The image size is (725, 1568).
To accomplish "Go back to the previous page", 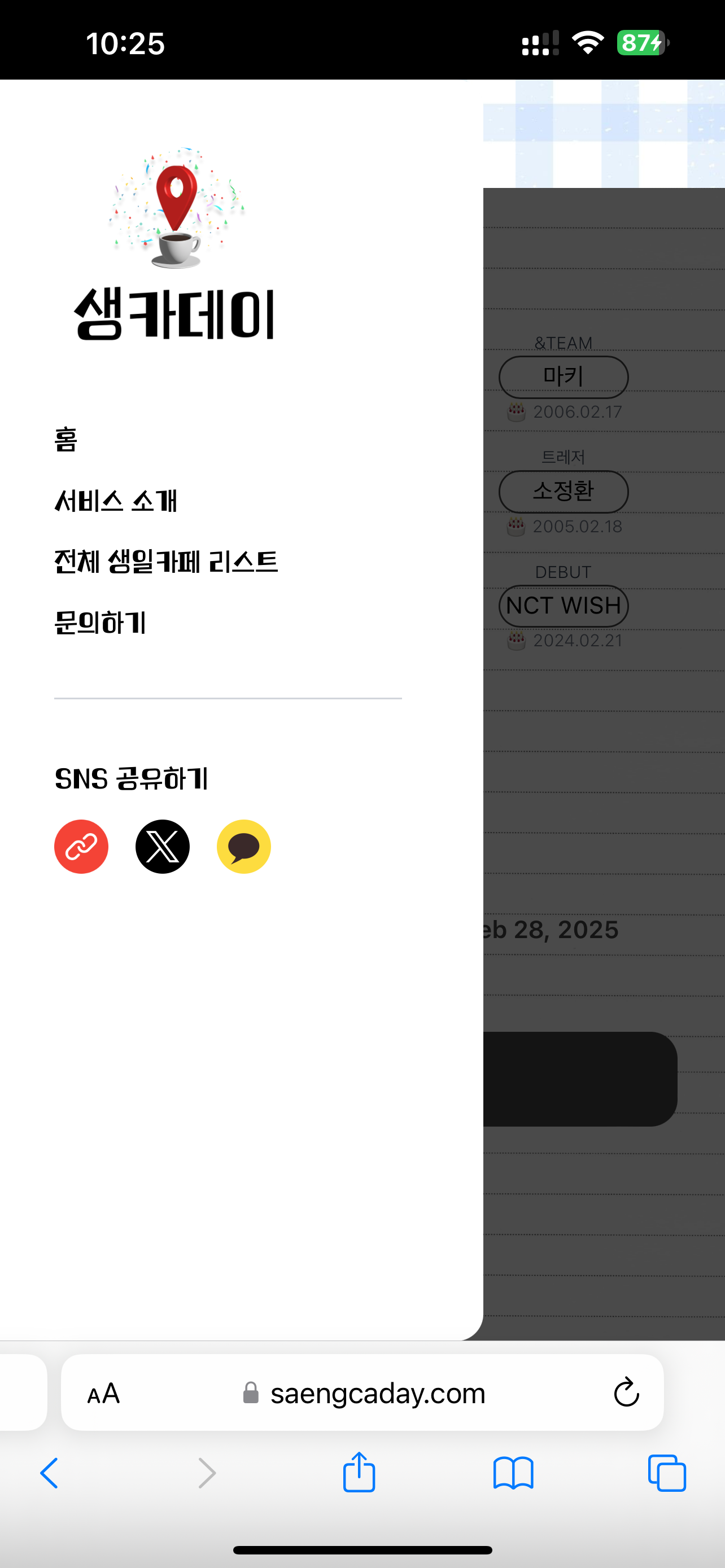I will (x=49, y=1474).
